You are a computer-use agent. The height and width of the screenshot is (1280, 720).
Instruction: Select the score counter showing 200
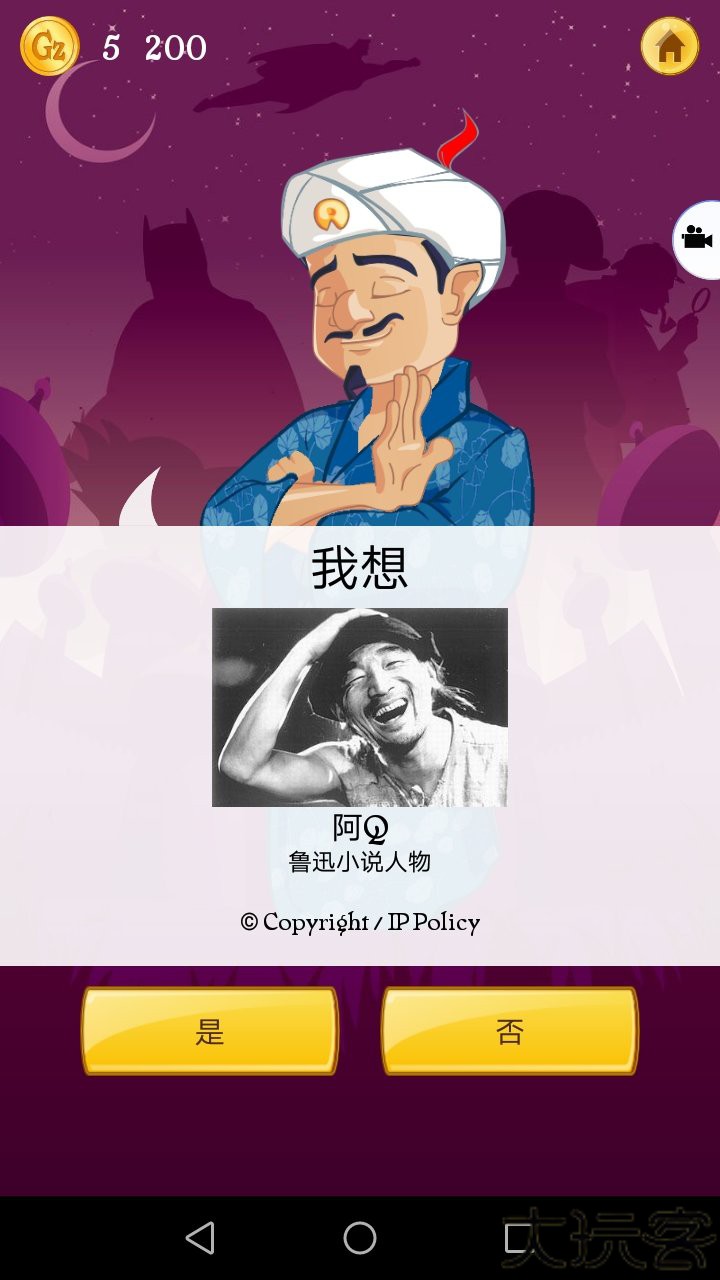click(x=176, y=44)
